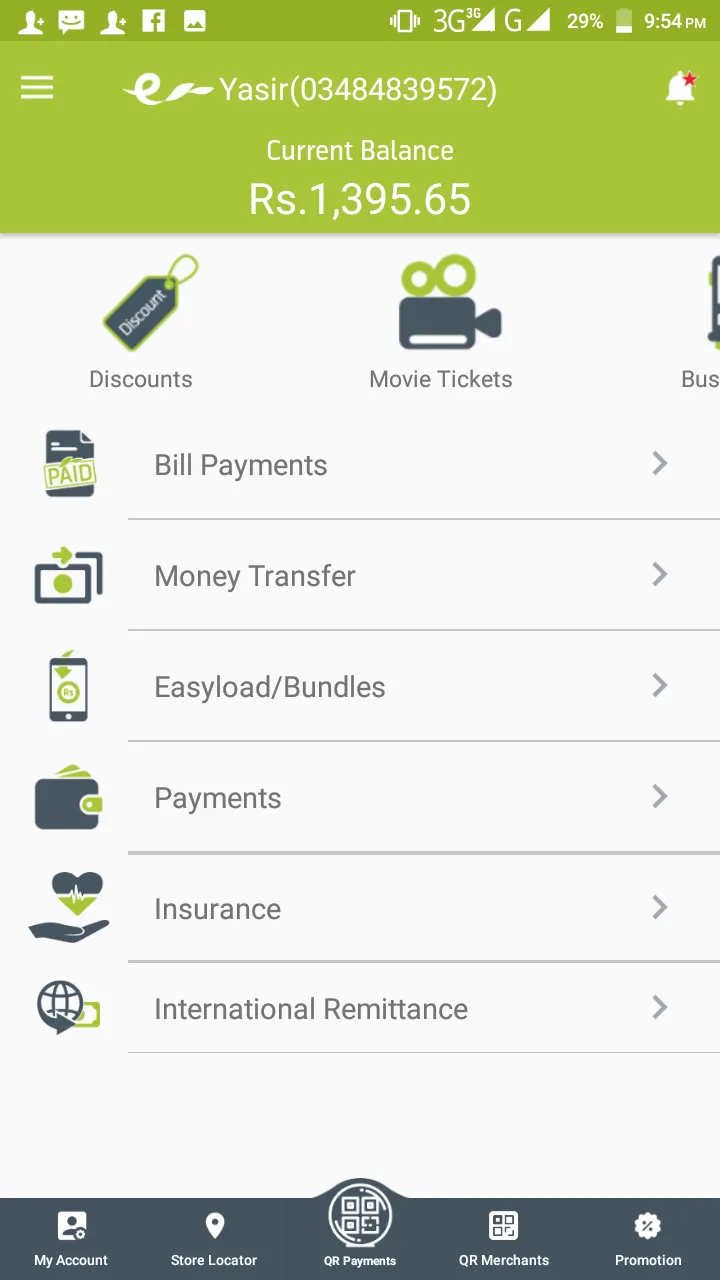Open International Remittance
The width and height of the screenshot is (720, 1280).
tap(400, 1008)
